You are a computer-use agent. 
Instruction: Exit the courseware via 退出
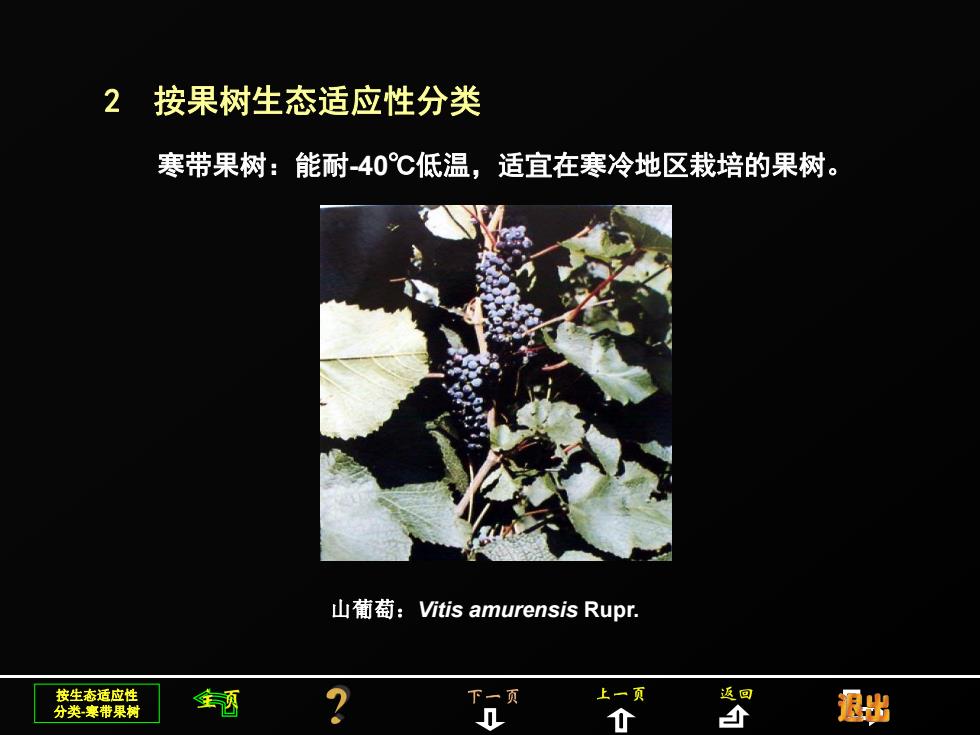tap(863, 707)
